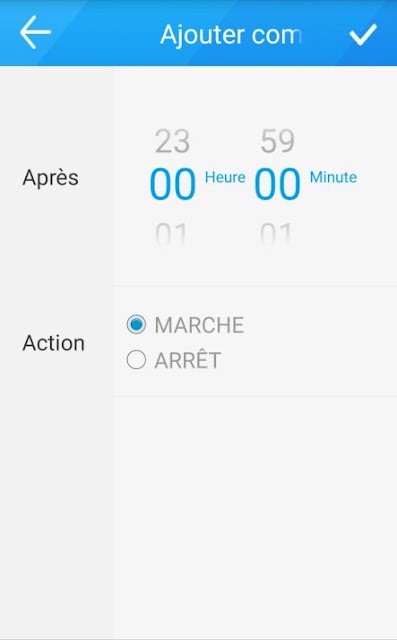Image resolution: width=397 pixels, height=640 pixels.
Task: Go back using the top-left arrow
Action: pos(35,32)
